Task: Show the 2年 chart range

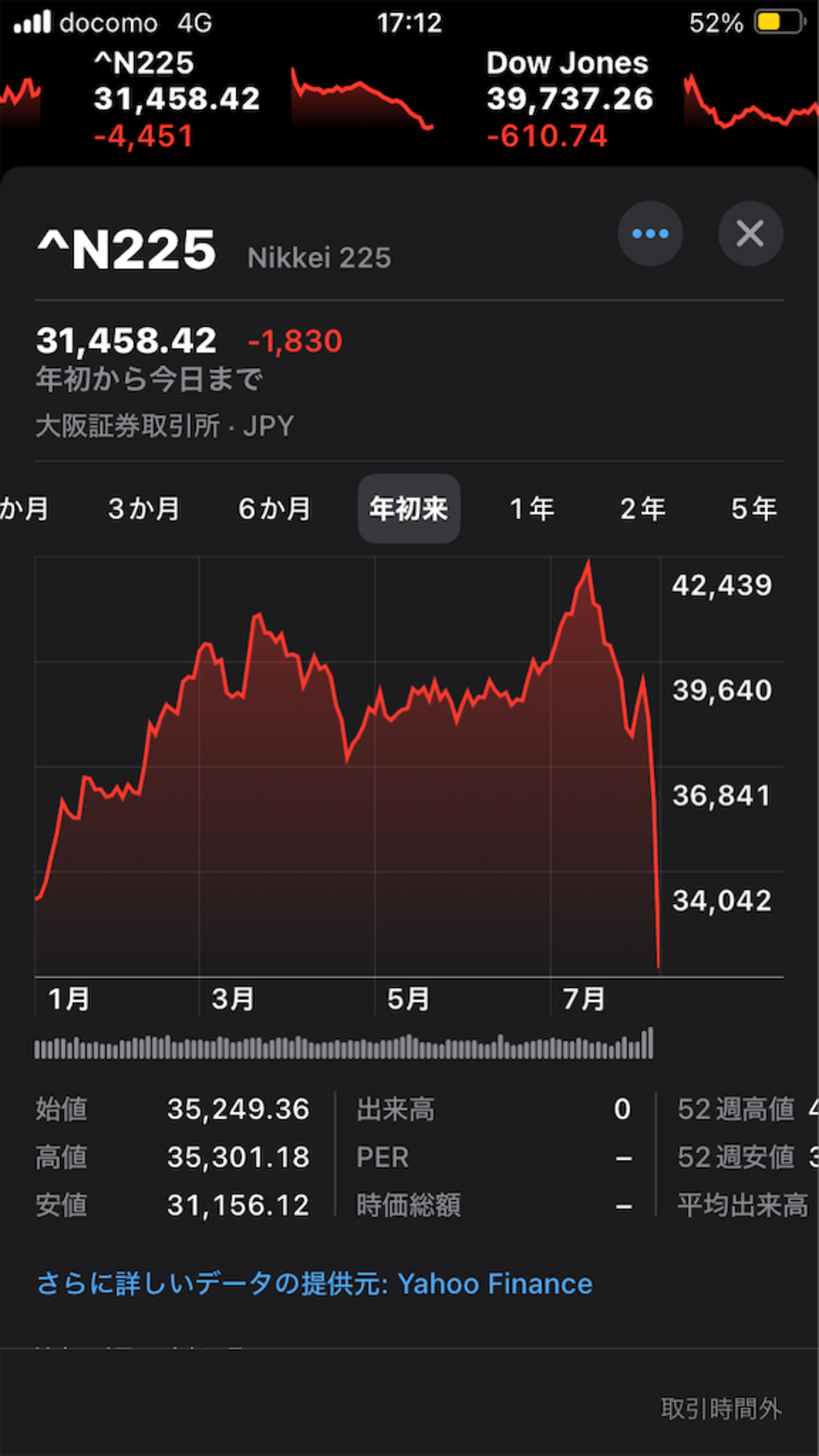Action: [643, 508]
